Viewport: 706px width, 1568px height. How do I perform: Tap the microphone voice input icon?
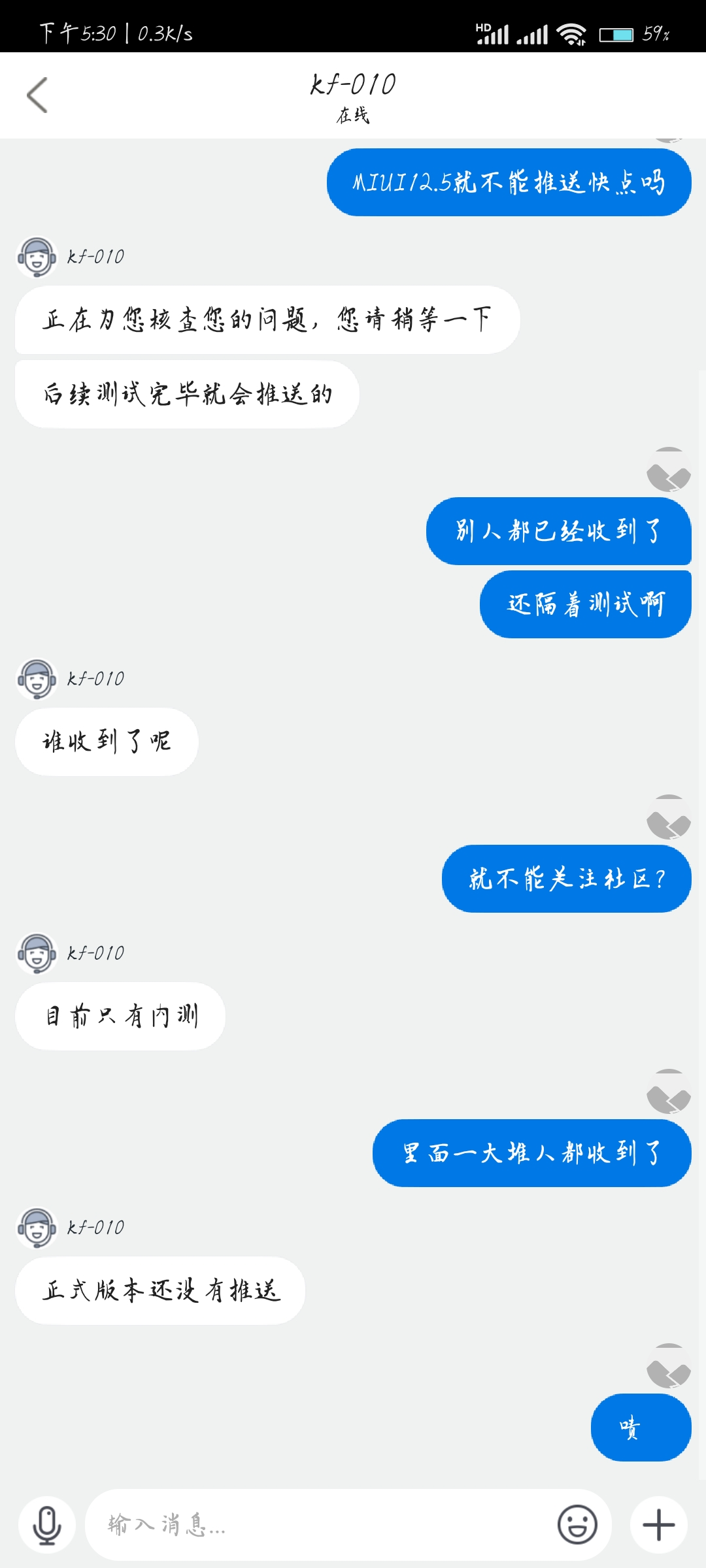click(x=47, y=1526)
